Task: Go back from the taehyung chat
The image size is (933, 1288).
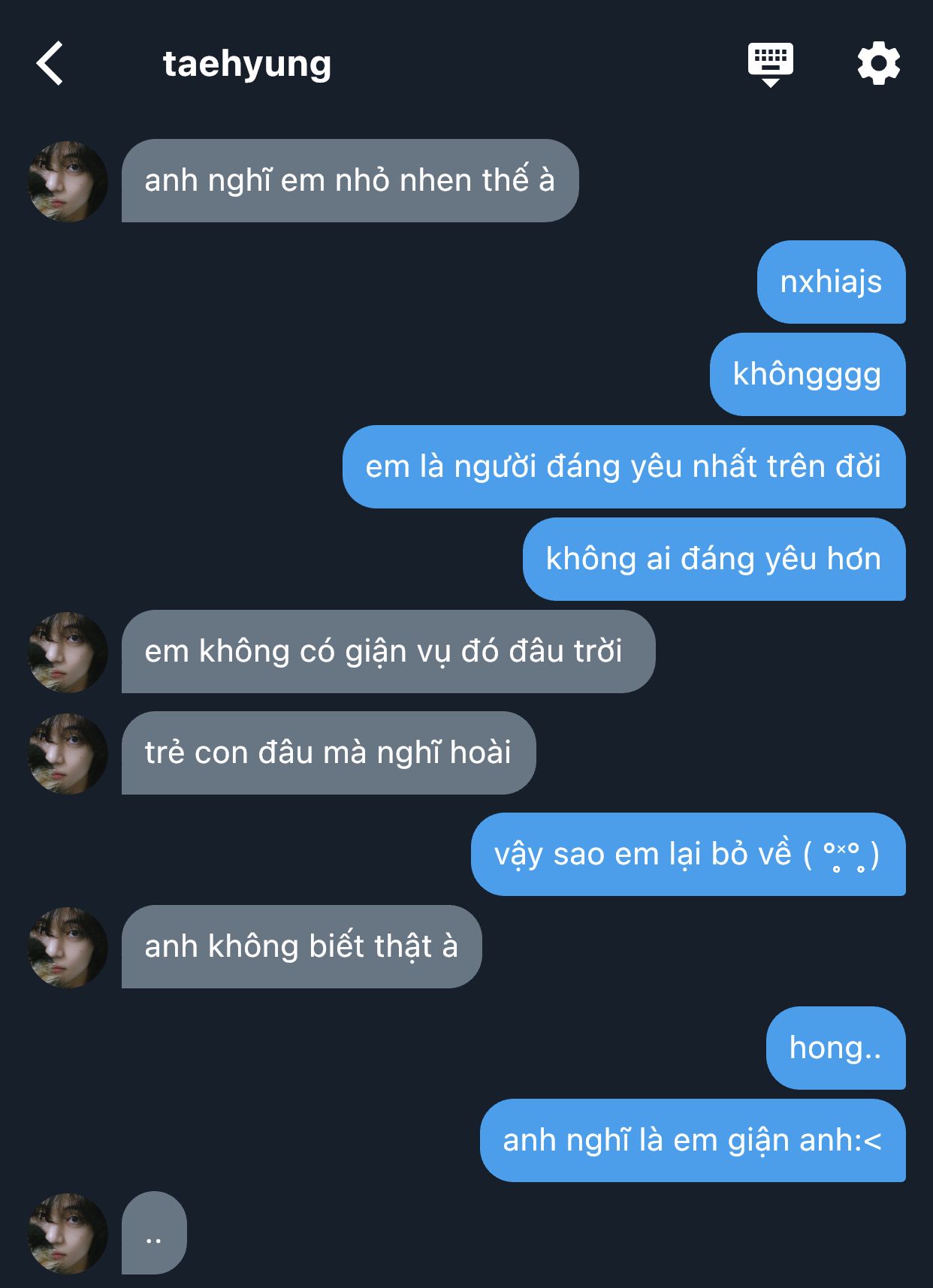Action: pyautogui.click(x=50, y=64)
